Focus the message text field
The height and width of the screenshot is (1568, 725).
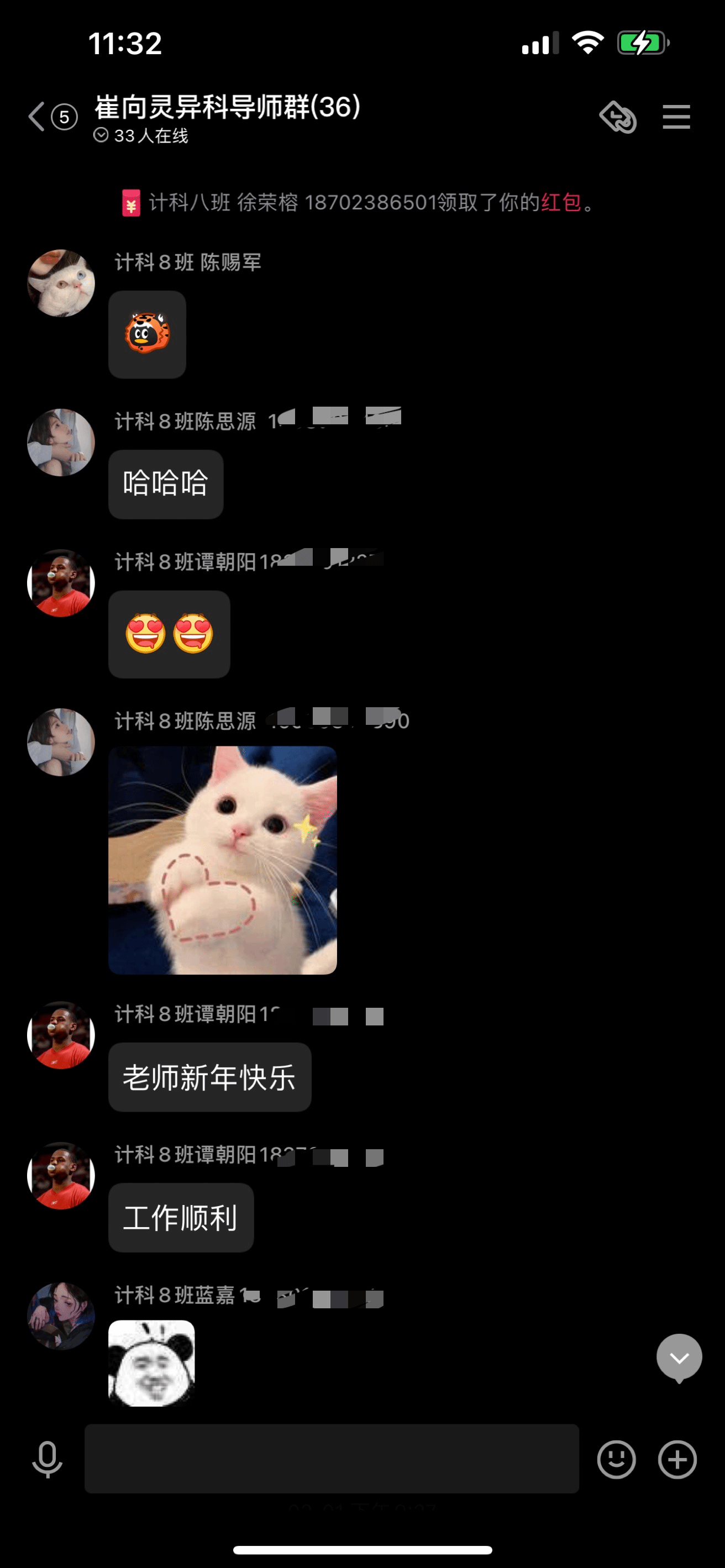pyautogui.click(x=331, y=1459)
